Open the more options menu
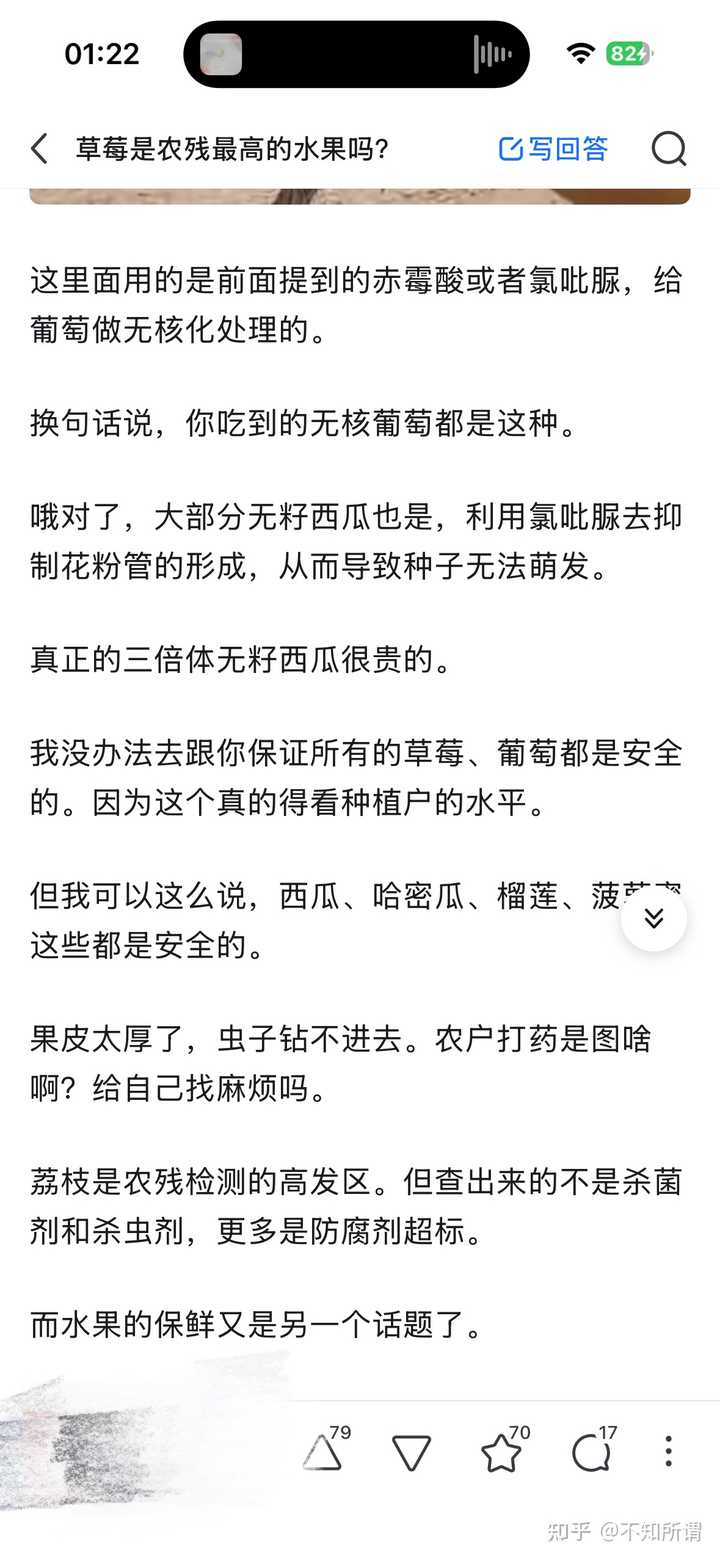The height and width of the screenshot is (1561, 720). click(668, 1451)
